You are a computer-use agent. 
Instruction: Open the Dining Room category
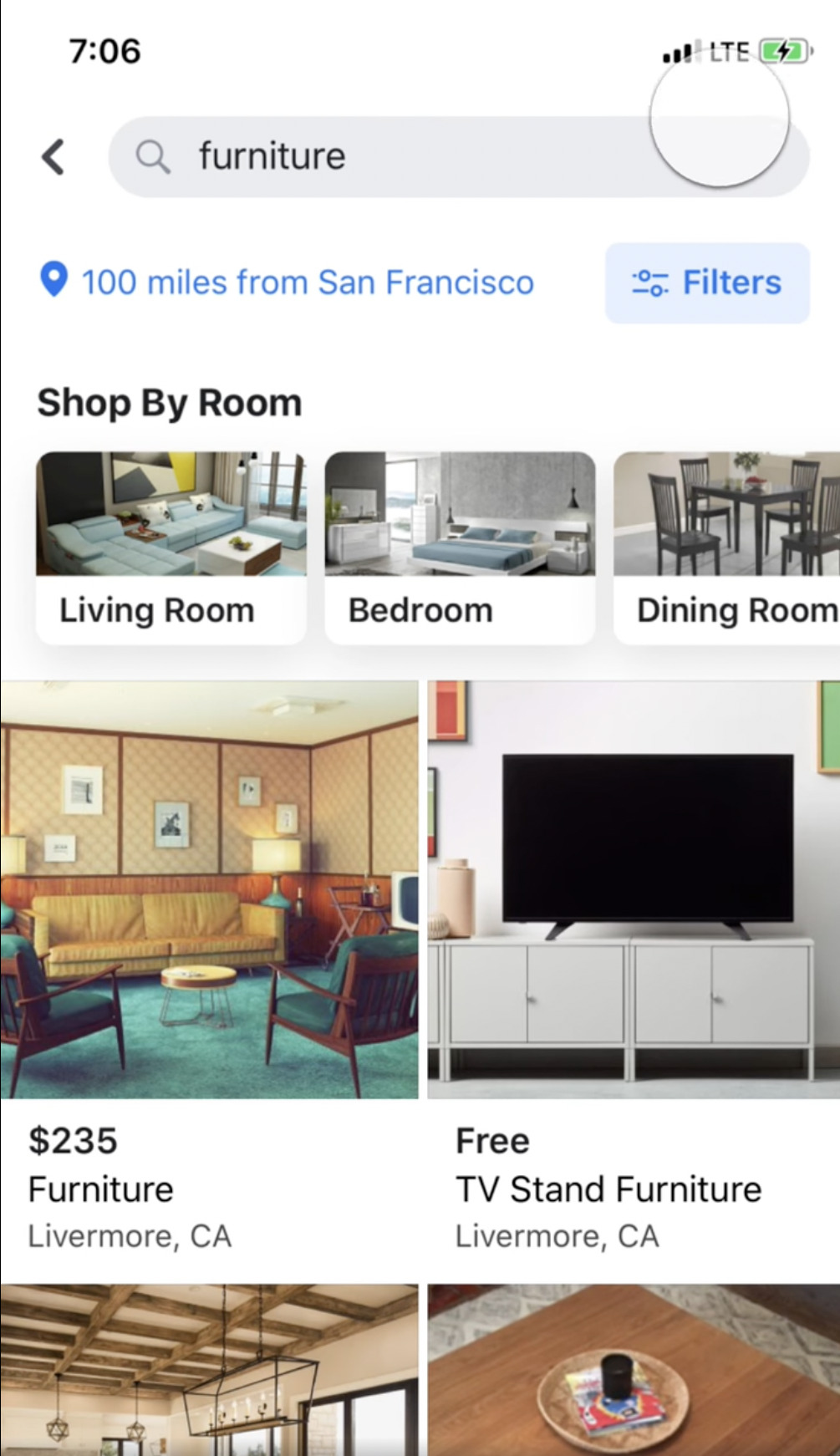[x=727, y=547]
